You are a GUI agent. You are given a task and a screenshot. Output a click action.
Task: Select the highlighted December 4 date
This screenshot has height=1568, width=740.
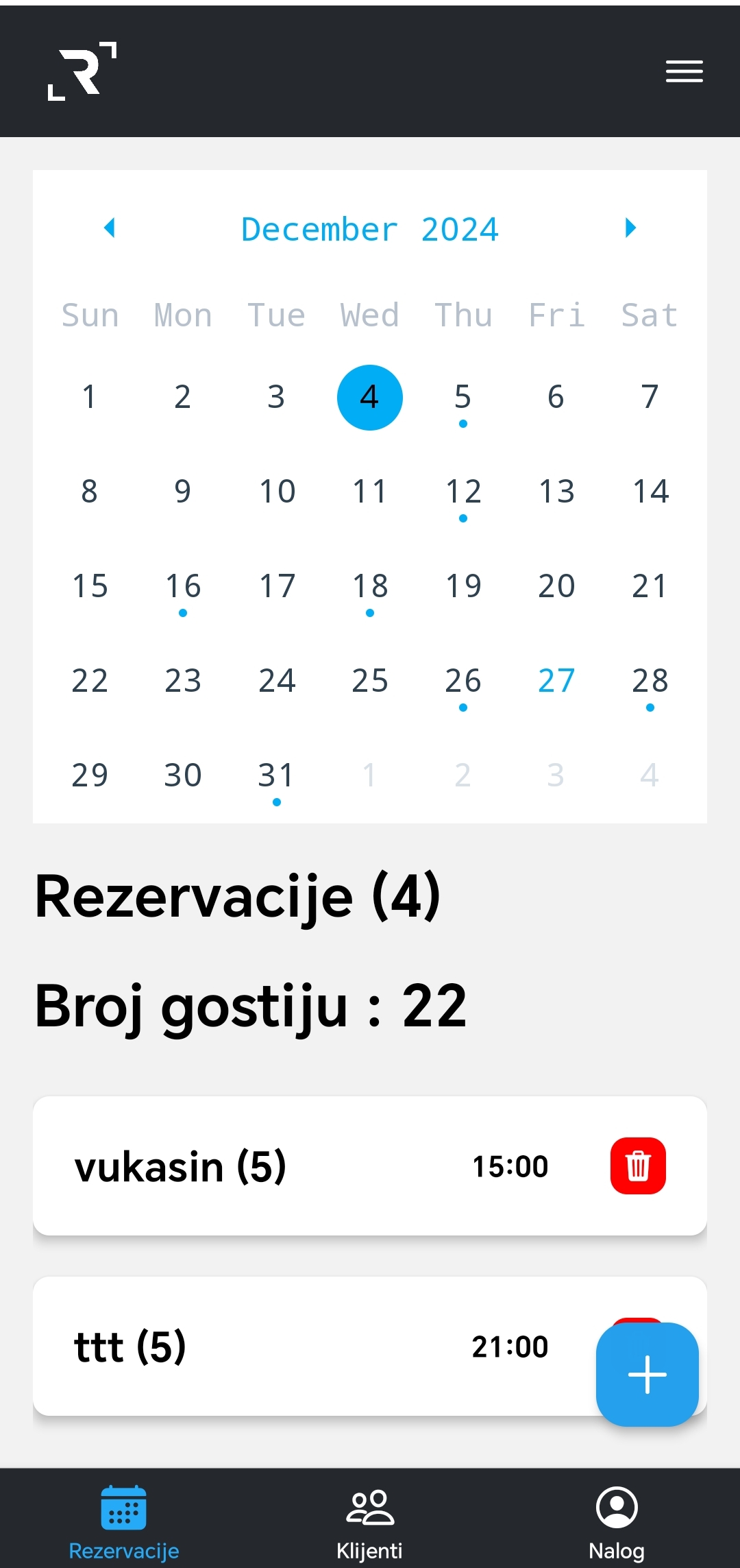tap(369, 396)
